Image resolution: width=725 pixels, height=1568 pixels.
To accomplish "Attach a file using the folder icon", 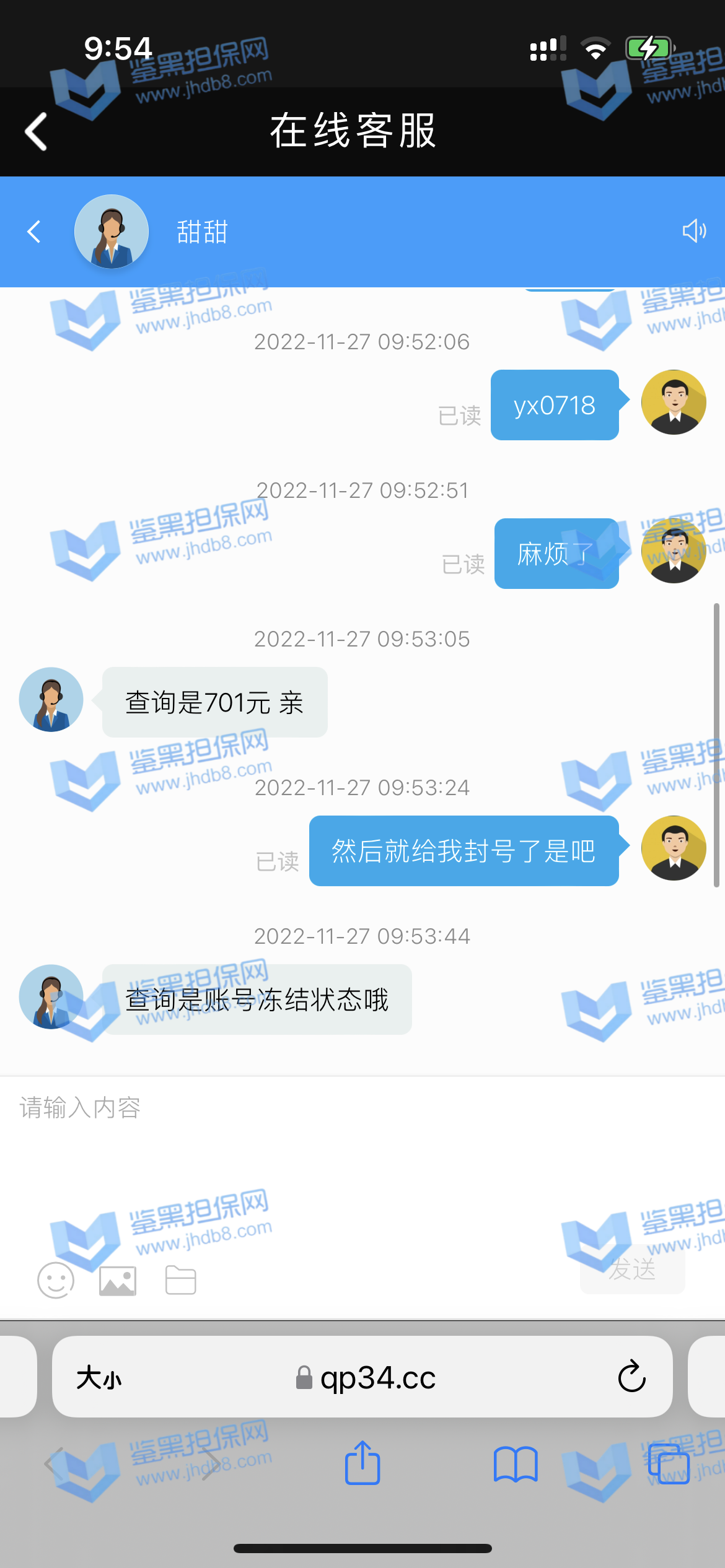I will [x=181, y=1281].
